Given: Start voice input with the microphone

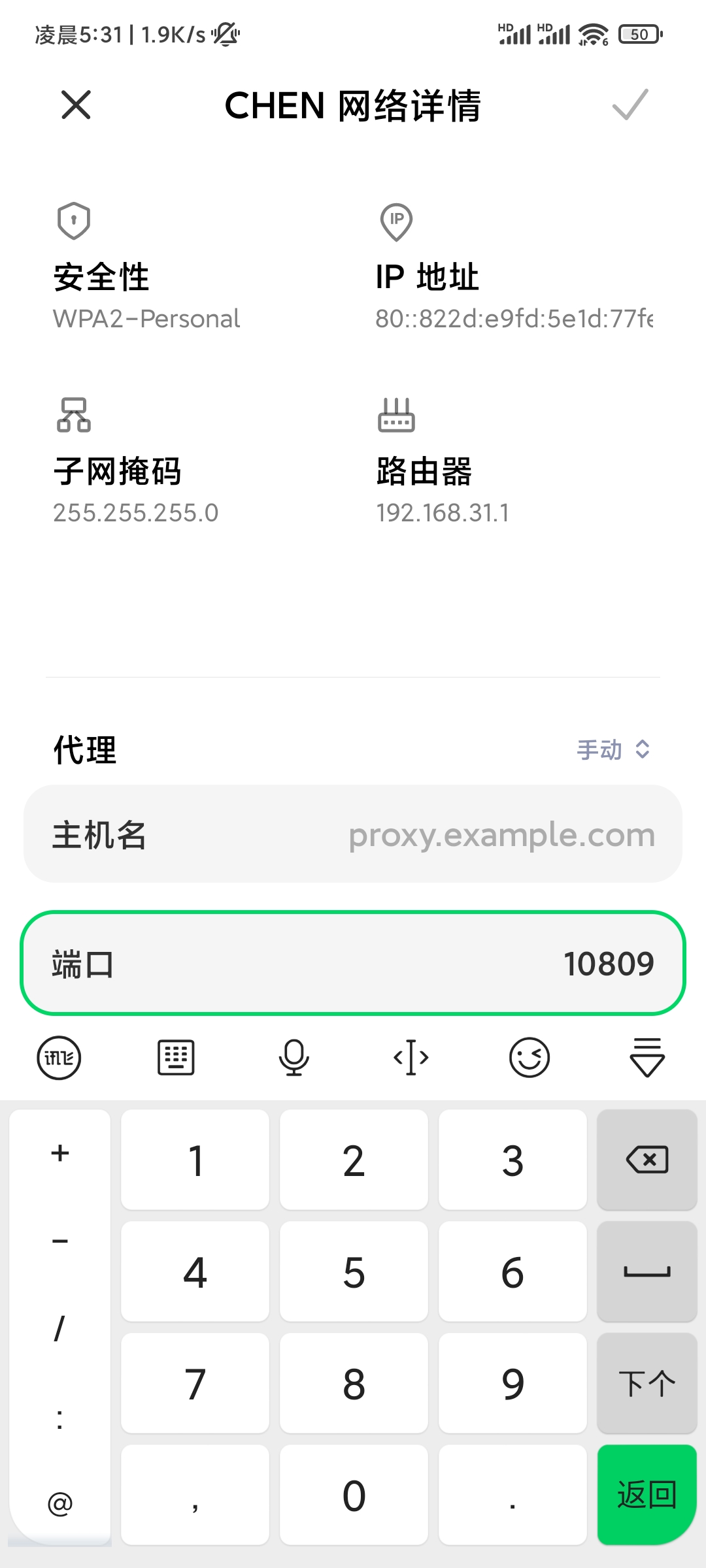Looking at the screenshot, I should (x=294, y=1057).
